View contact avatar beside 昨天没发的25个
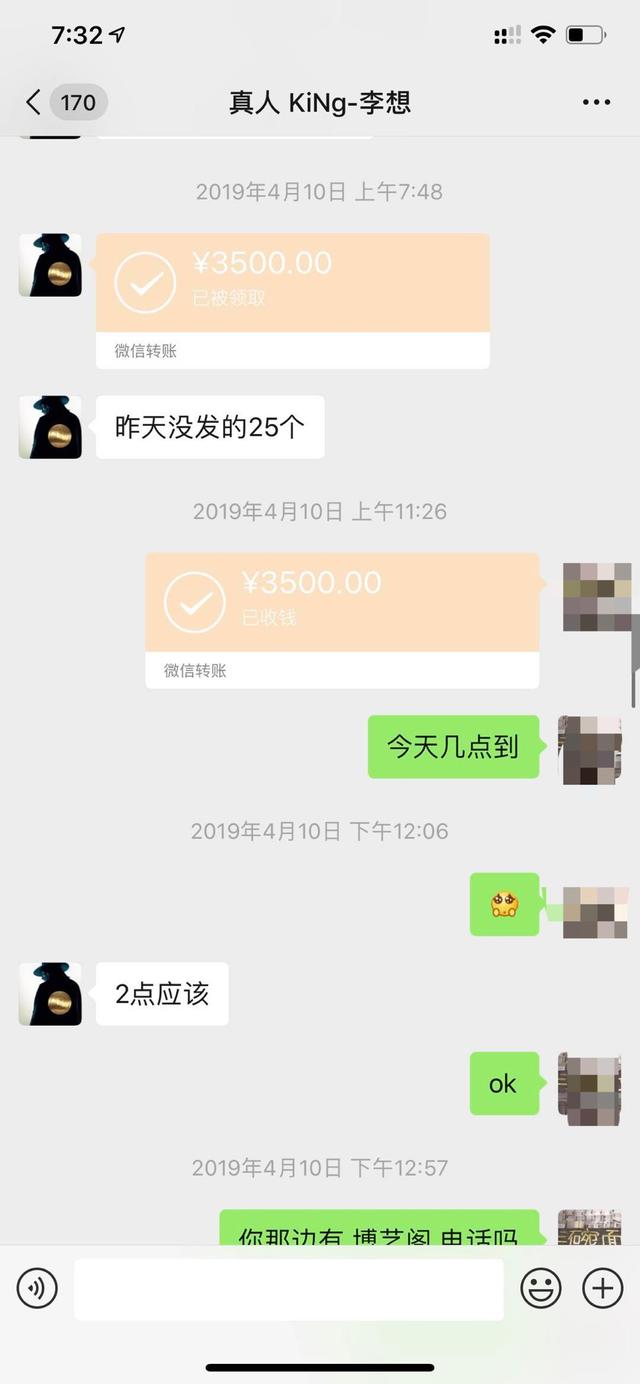Screen dimensions: 640x1384 50,427
